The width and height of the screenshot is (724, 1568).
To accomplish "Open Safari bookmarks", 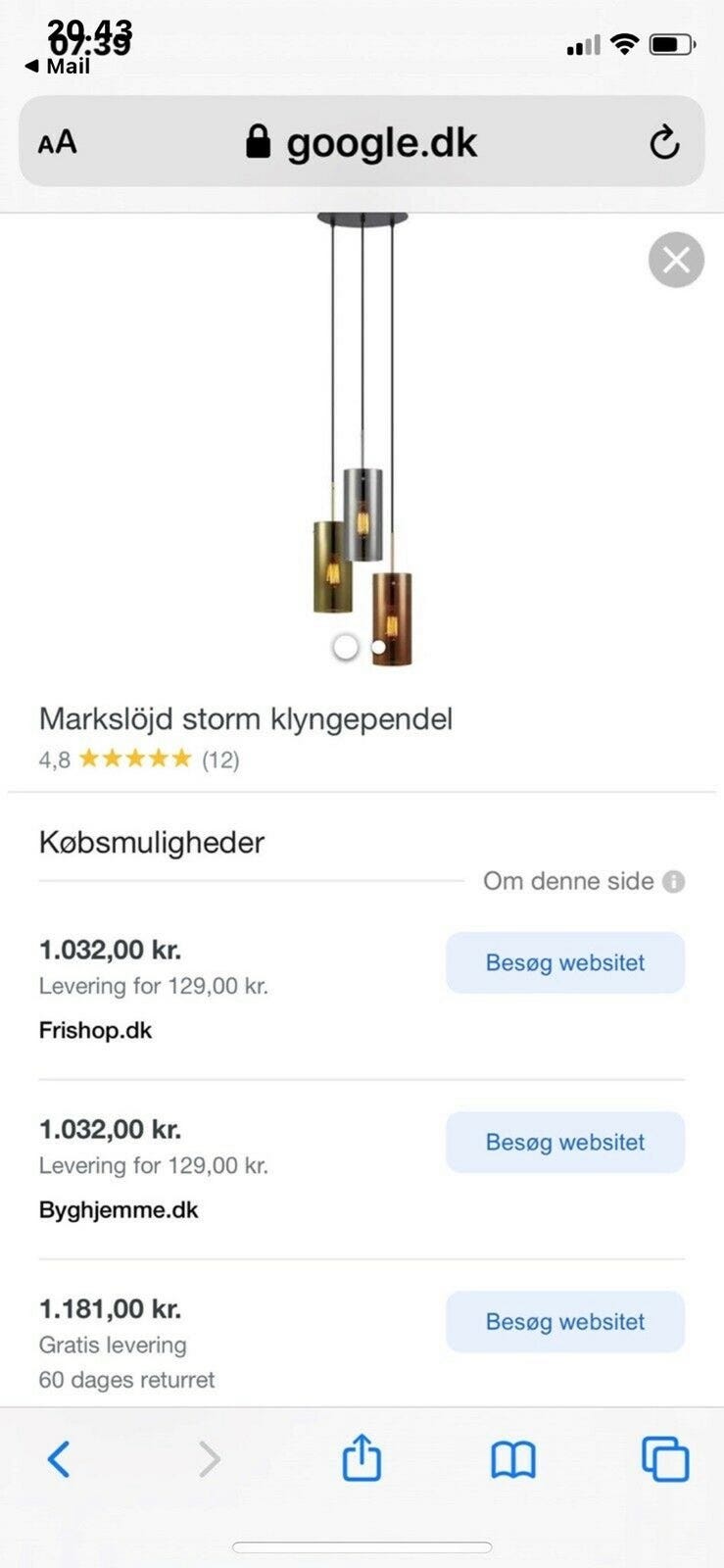I will [x=513, y=1459].
